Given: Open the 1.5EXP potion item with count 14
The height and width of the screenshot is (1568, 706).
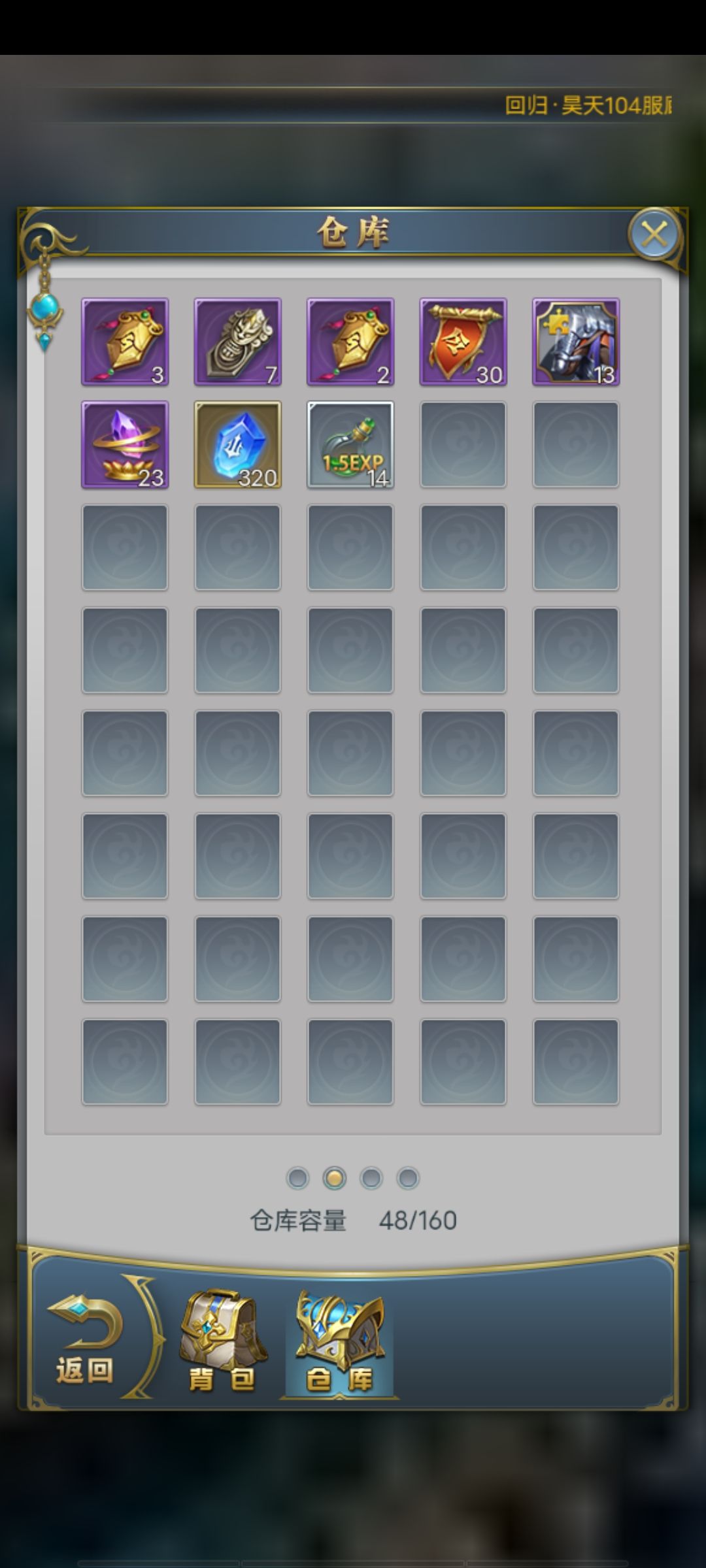Looking at the screenshot, I should pos(350,444).
